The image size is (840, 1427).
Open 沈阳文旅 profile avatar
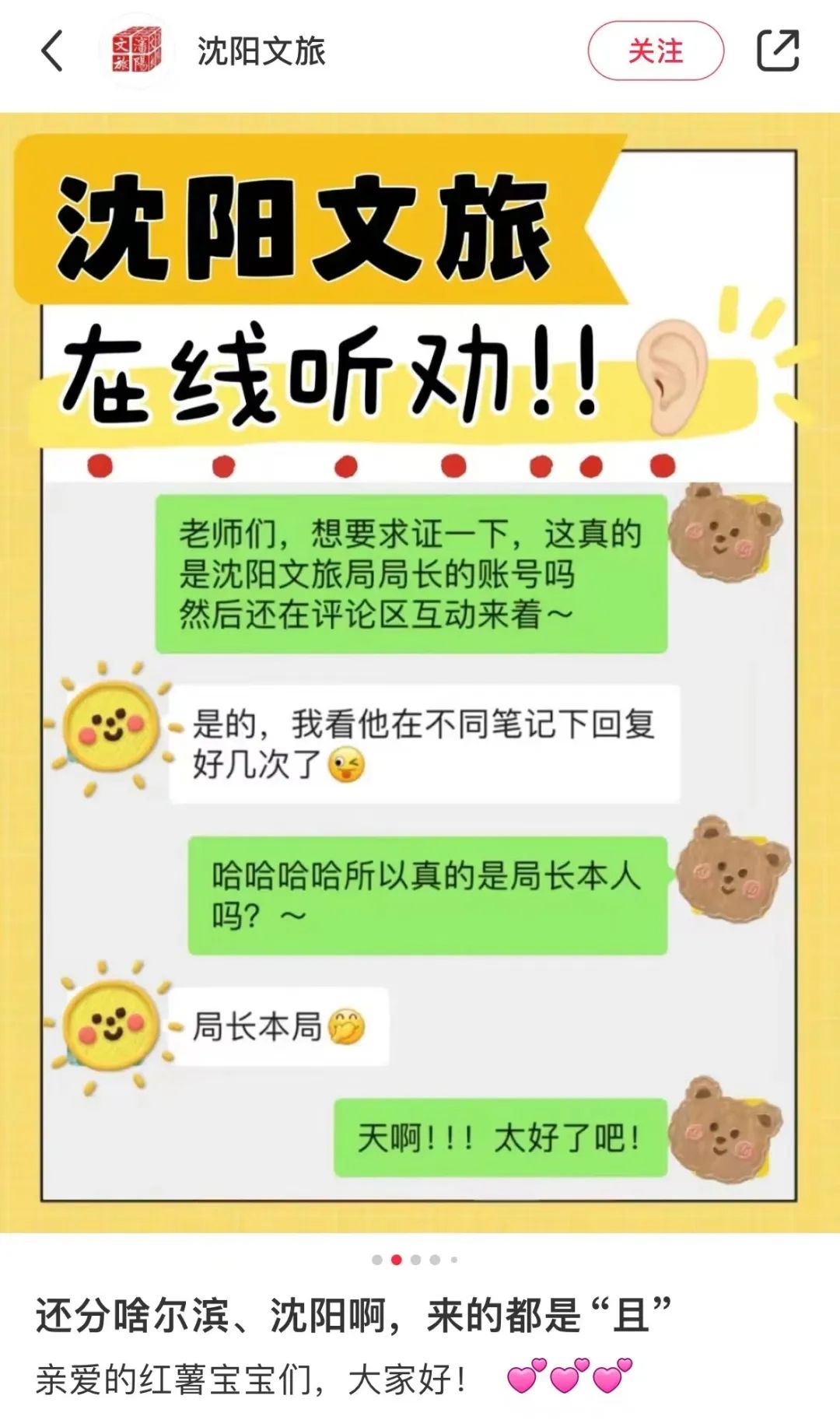click(x=137, y=51)
